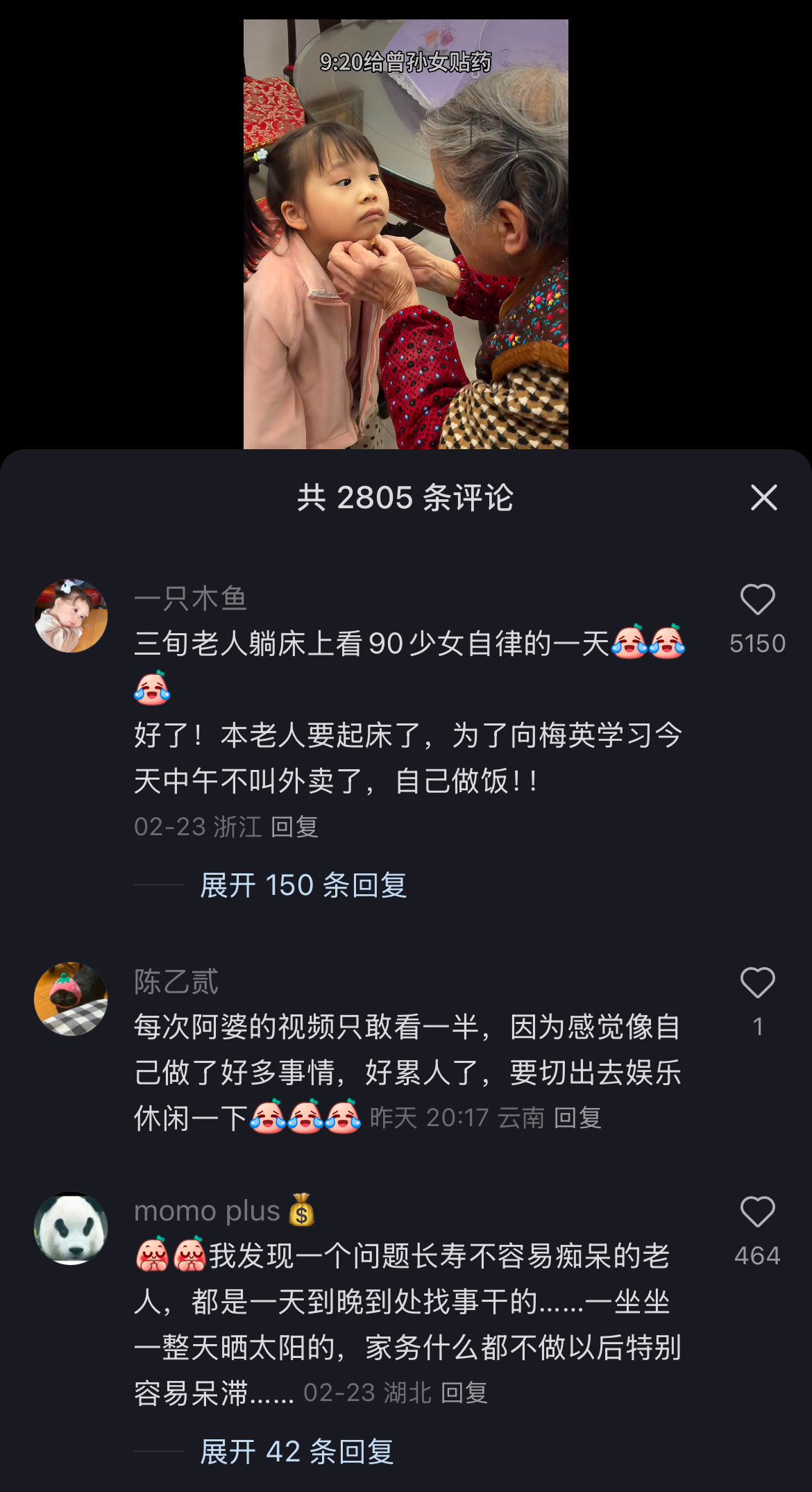
Task: Like momo plus's comment
Action: click(x=757, y=1212)
